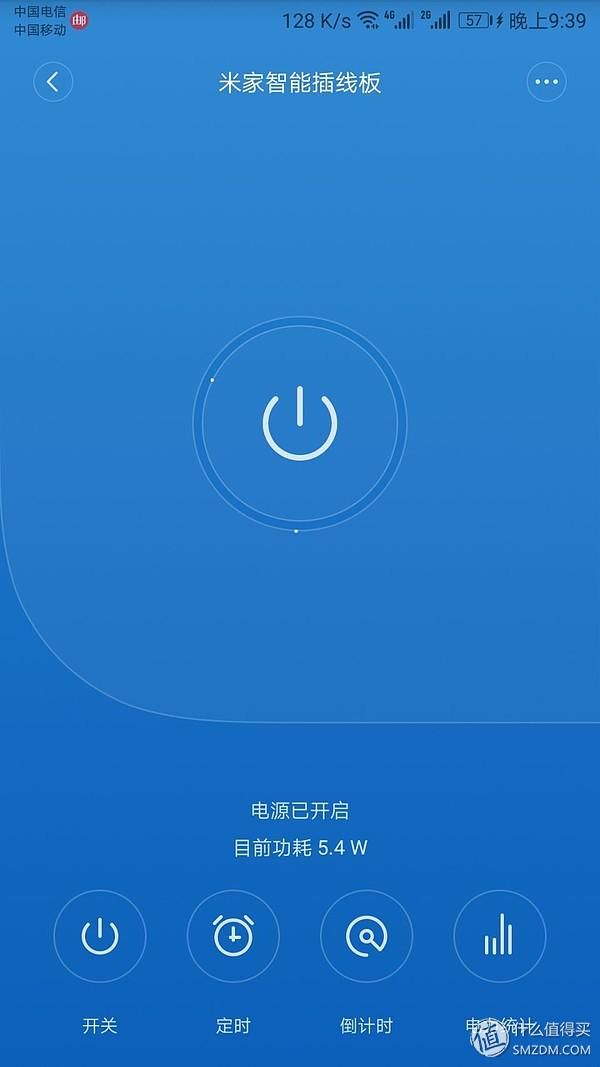The width and height of the screenshot is (600, 1067).
Task: Tap the 开关 switch button
Action: [100, 937]
